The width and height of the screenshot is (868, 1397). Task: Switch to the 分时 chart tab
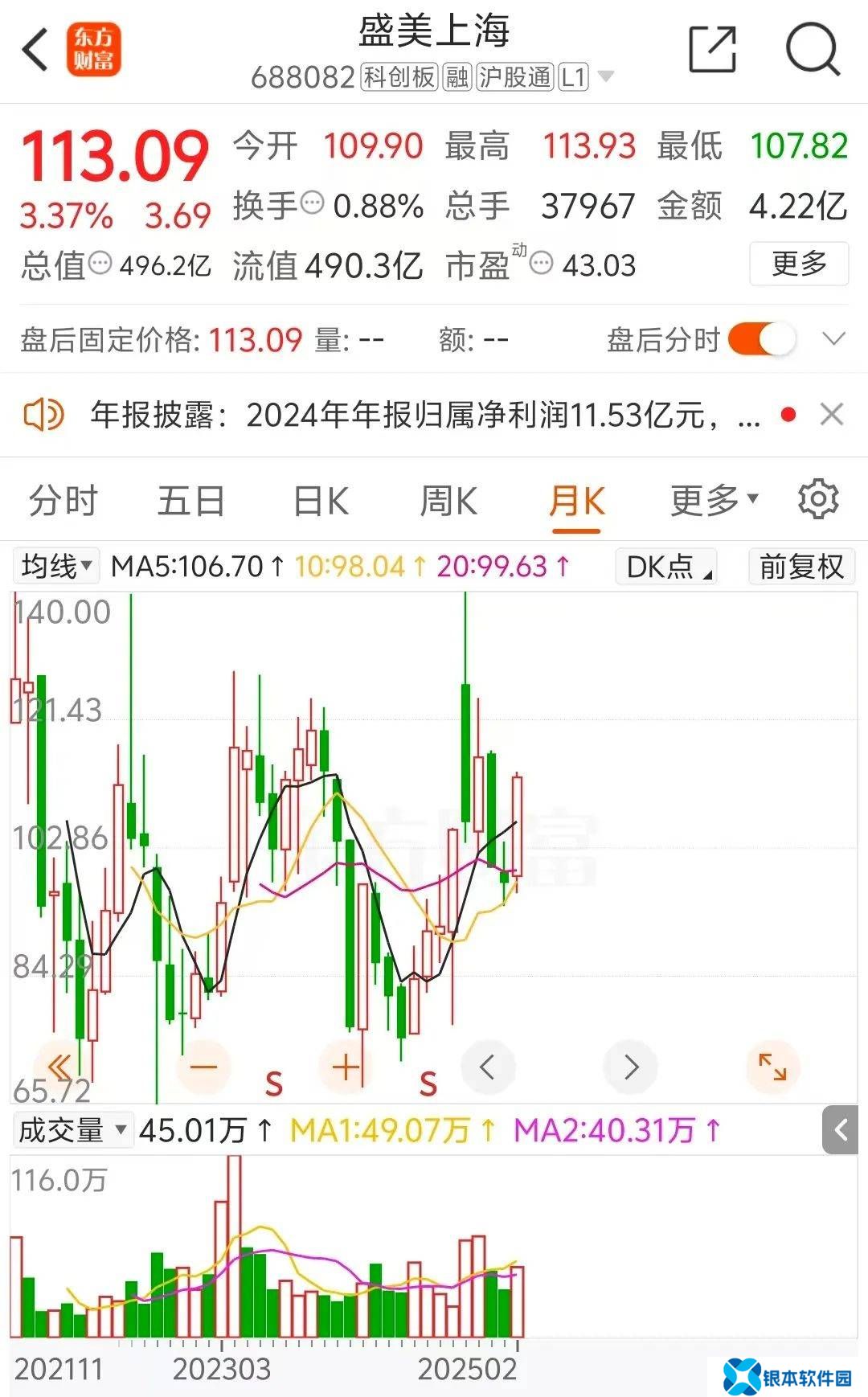pos(63,502)
